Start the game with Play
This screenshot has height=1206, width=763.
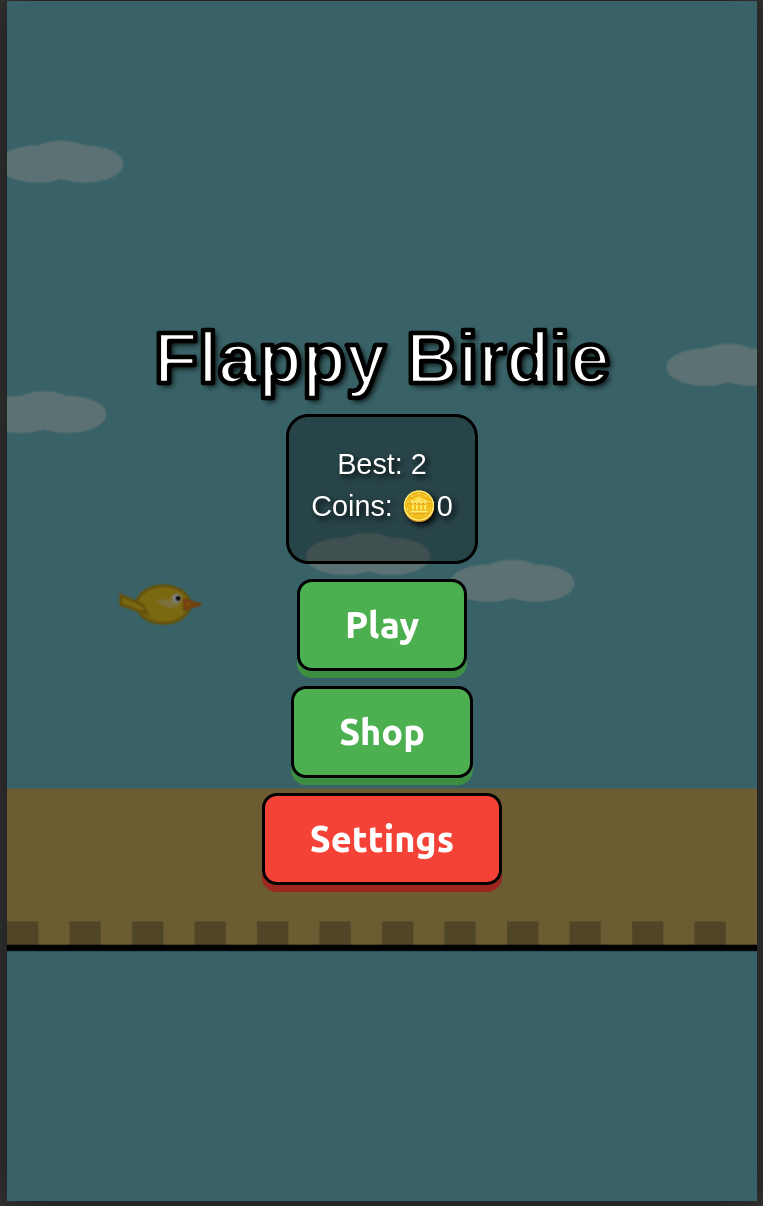point(381,625)
